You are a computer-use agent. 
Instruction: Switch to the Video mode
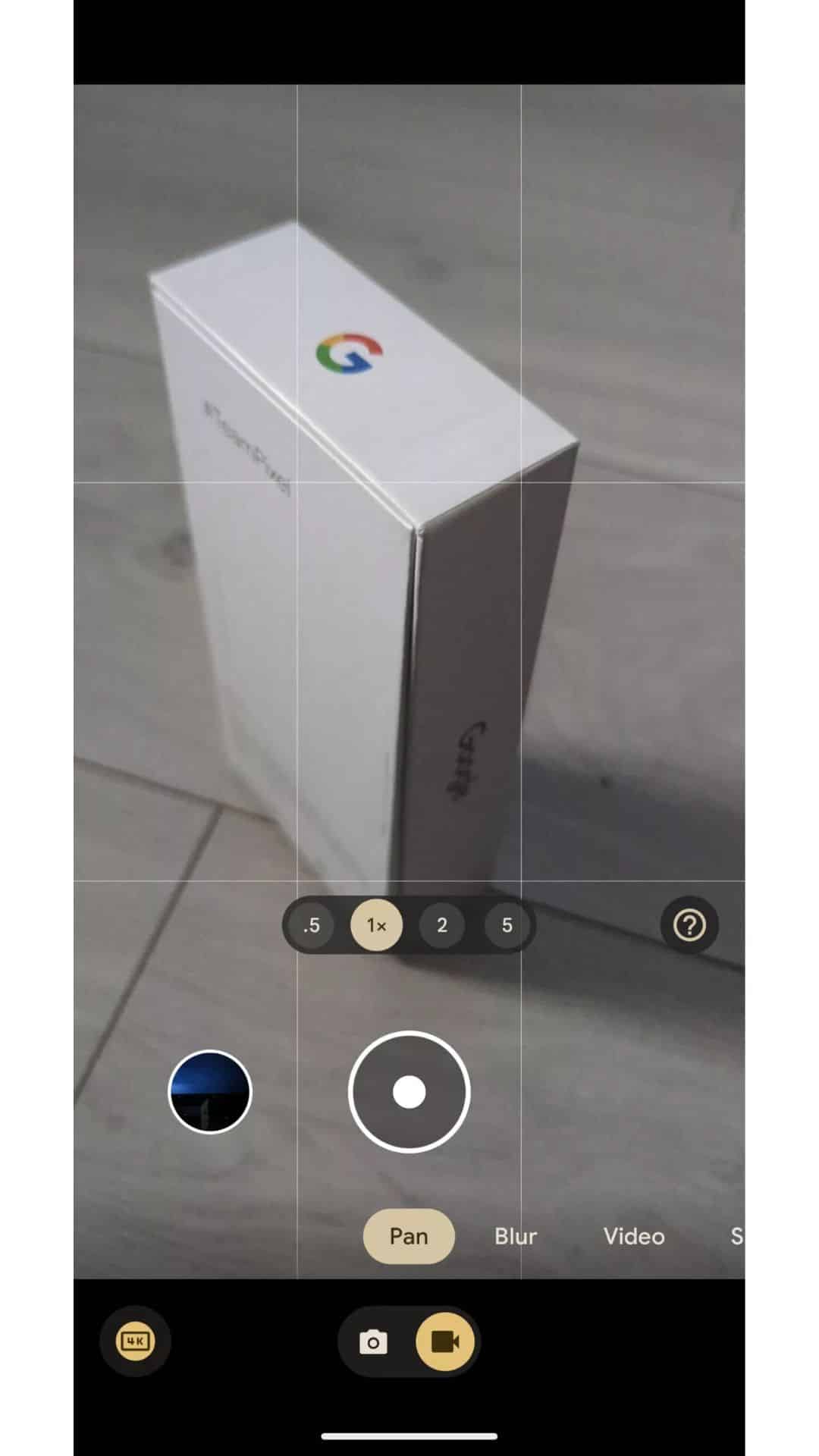coord(634,1236)
